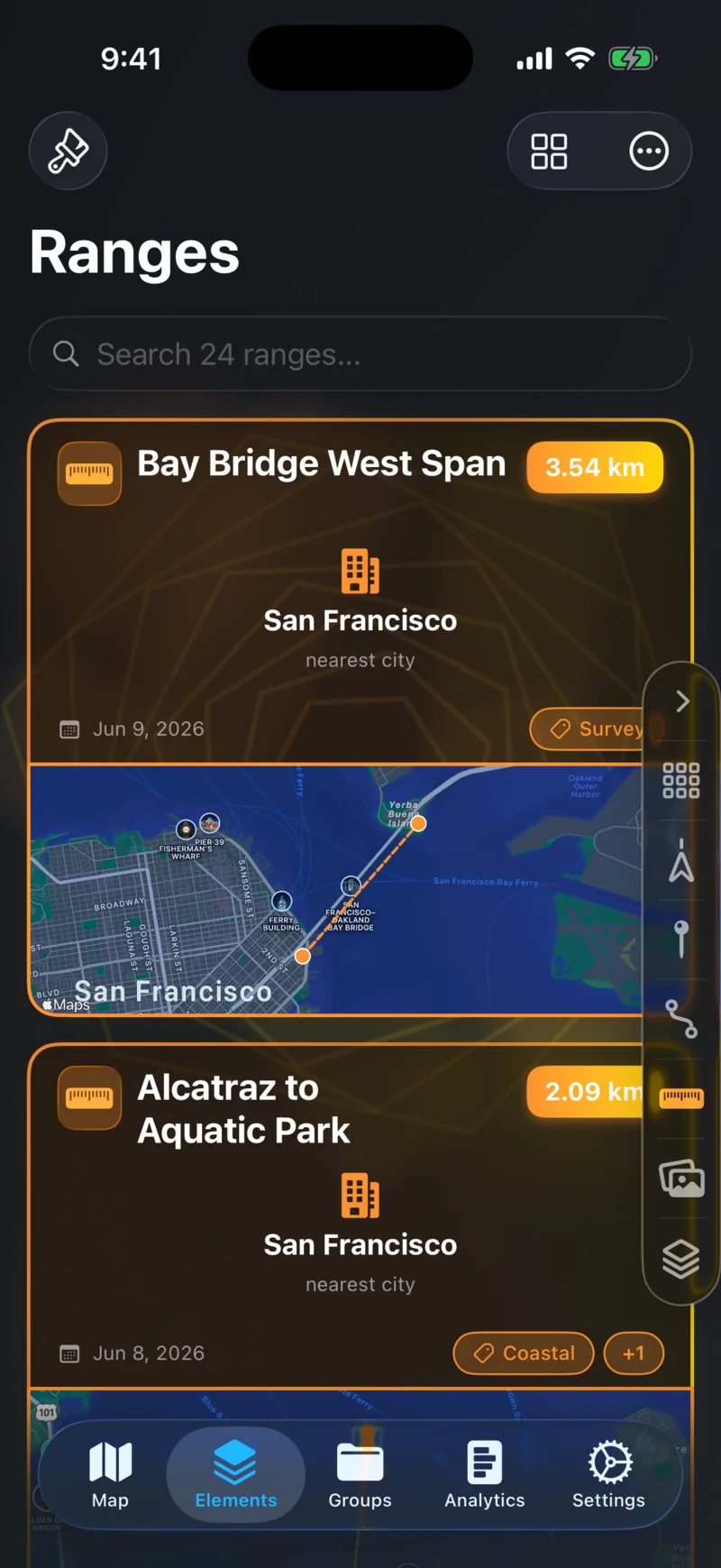Choose the navigation arrow filter in side panel
The height and width of the screenshot is (1568, 721).
681,860
